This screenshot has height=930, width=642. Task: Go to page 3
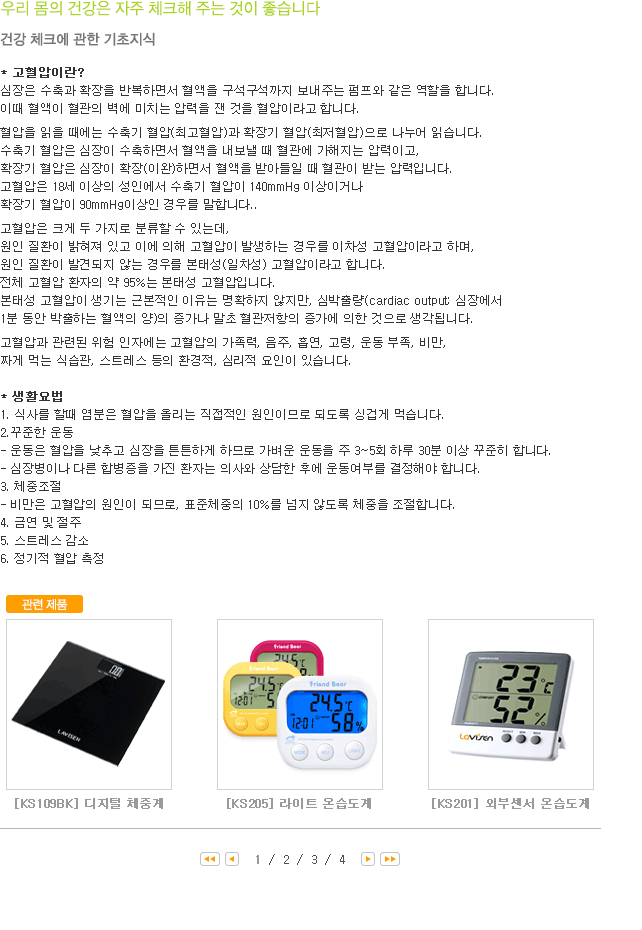click(314, 859)
